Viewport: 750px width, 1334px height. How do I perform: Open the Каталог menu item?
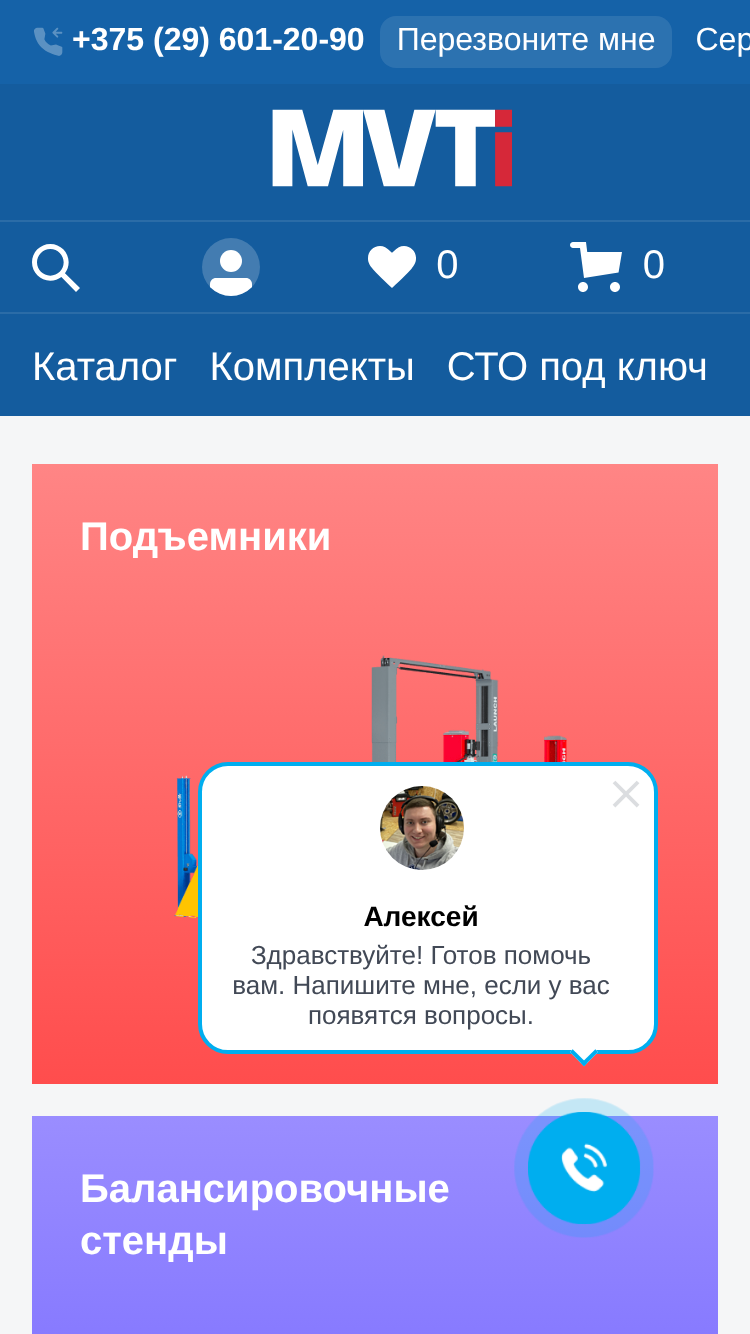click(x=104, y=366)
